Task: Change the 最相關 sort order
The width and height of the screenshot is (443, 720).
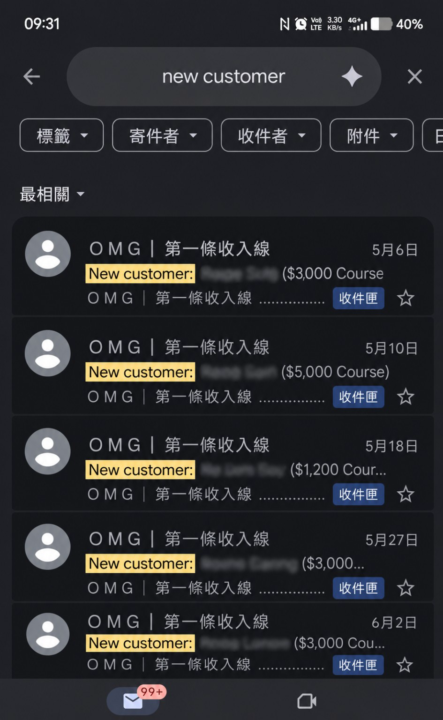Action: [52, 194]
